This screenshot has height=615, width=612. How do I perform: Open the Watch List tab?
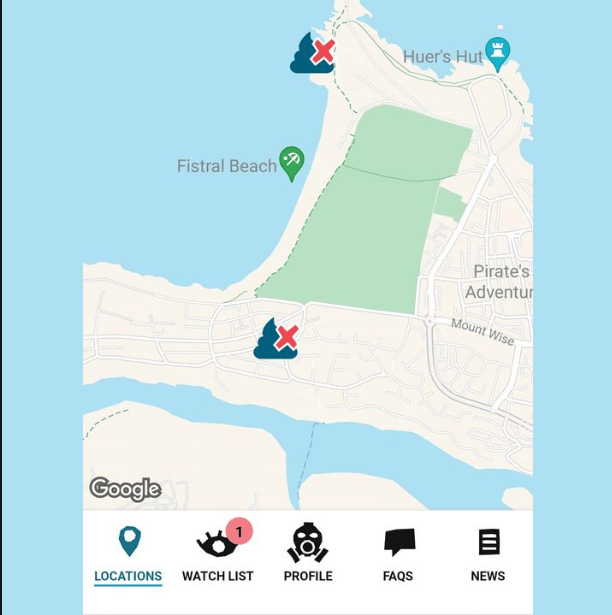pyautogui.click(x=218, y=555)
